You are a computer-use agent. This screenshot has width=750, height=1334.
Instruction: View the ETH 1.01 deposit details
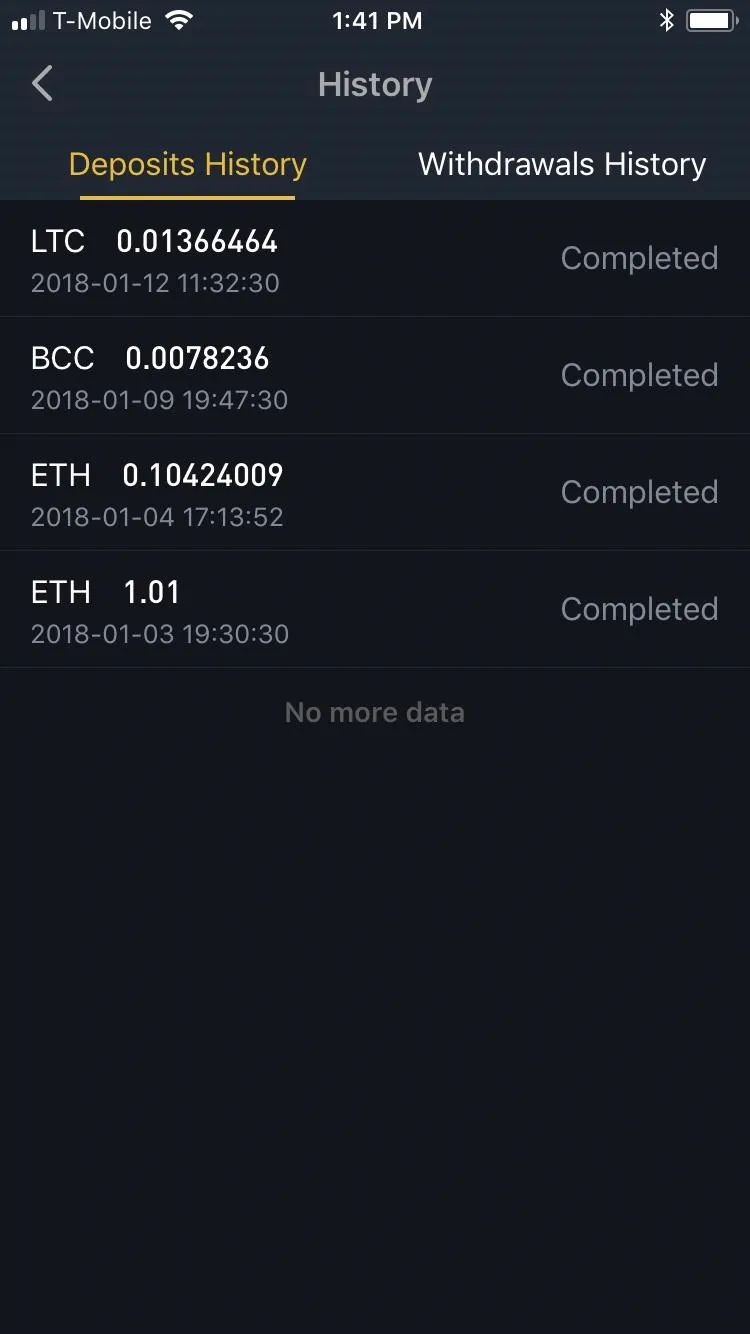coord(375,610)
